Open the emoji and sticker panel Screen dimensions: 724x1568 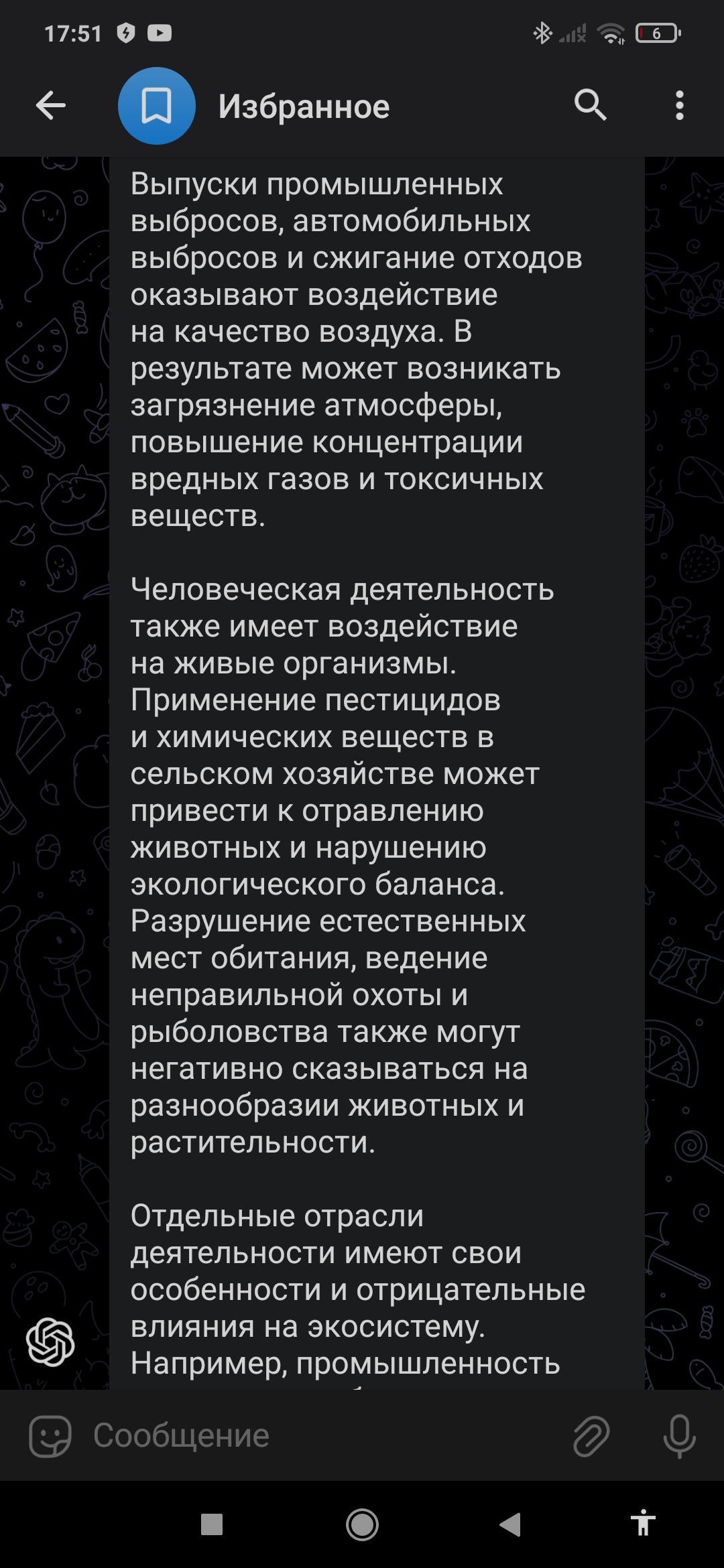pyautogui.click(x=50, y=1436)
